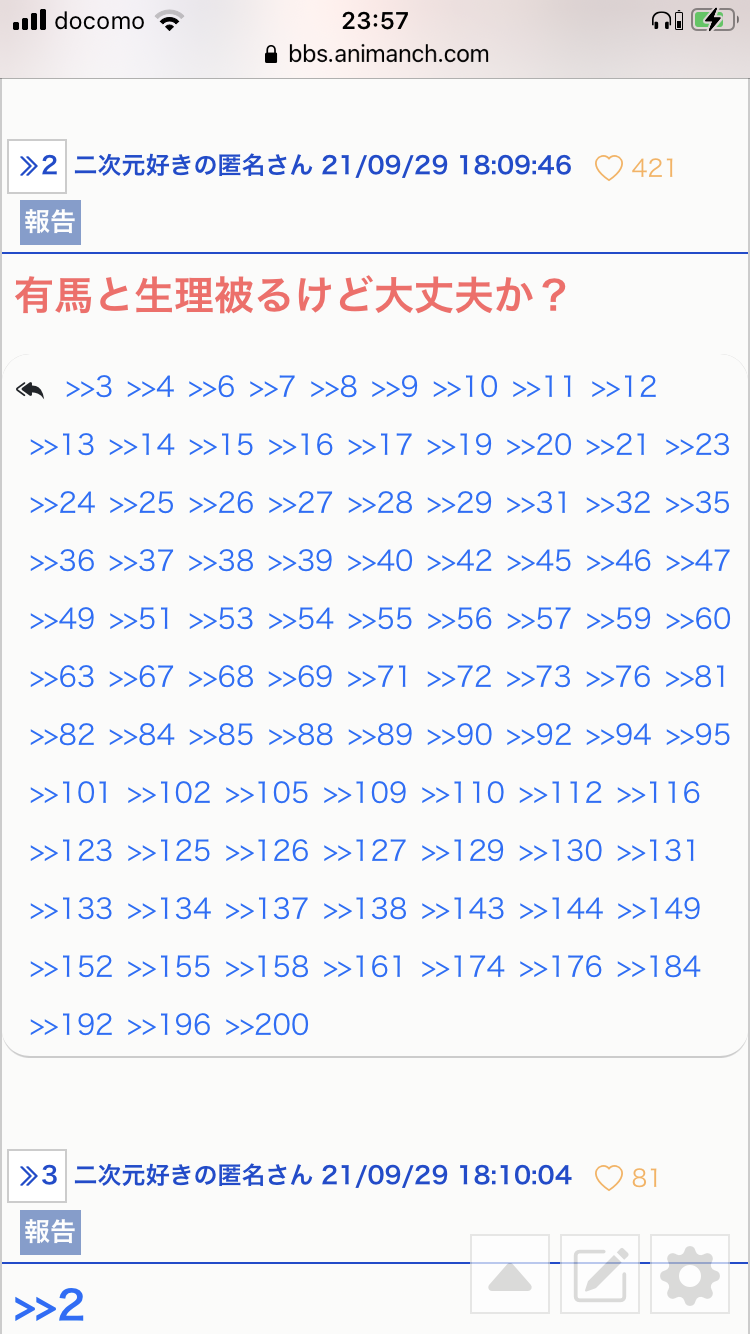Open reply link >>200

click(267, 1025)
